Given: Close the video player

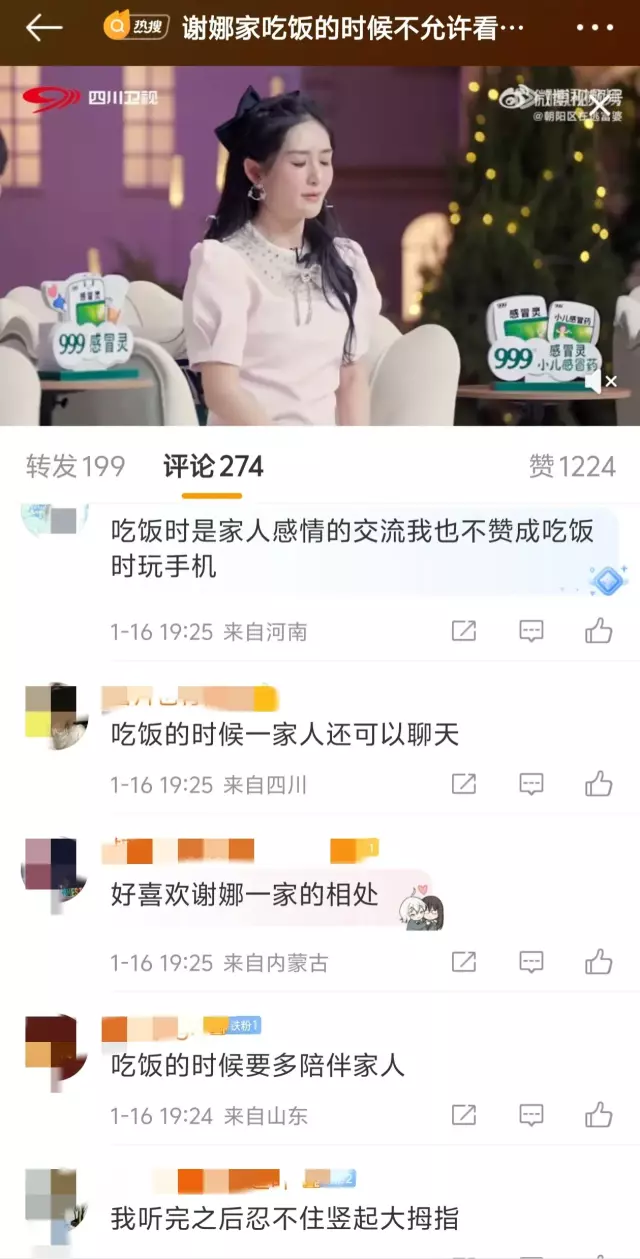Looking at the screenshot, I should [x=599, y=107].
